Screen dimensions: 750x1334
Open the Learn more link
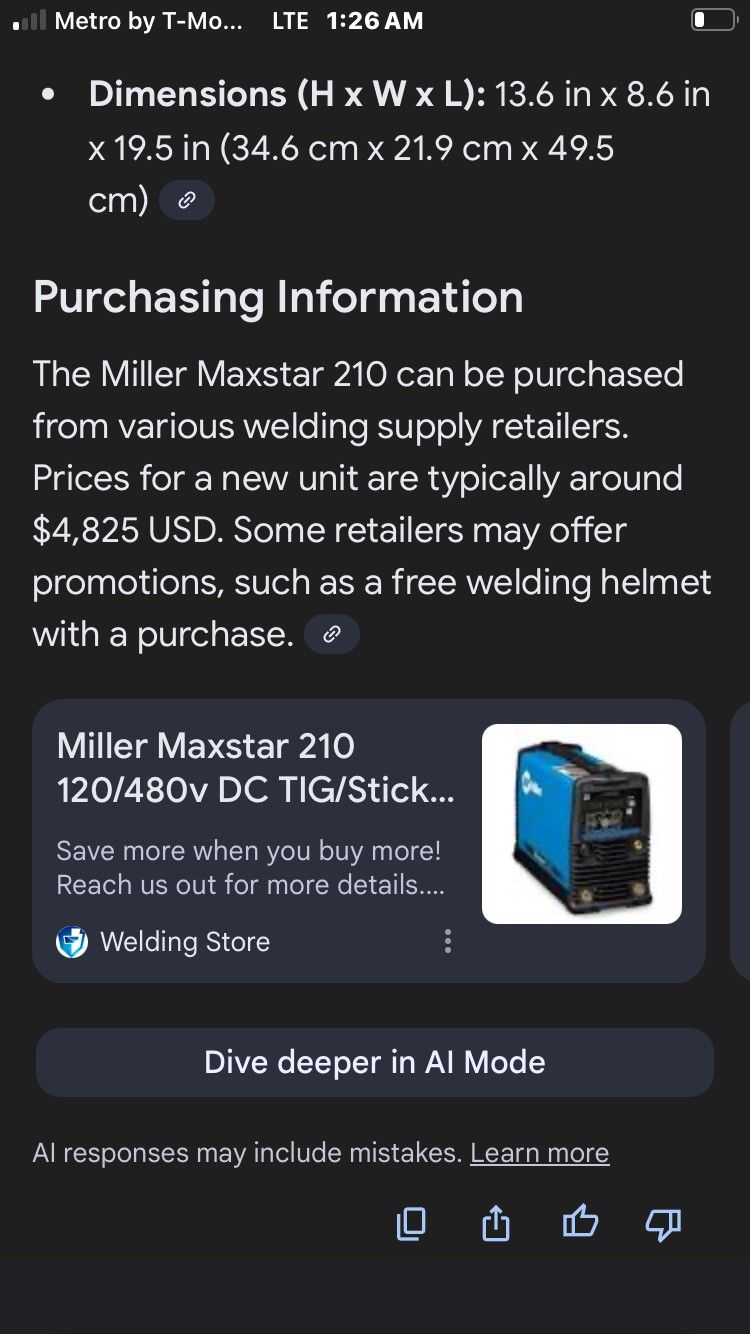539,1153
